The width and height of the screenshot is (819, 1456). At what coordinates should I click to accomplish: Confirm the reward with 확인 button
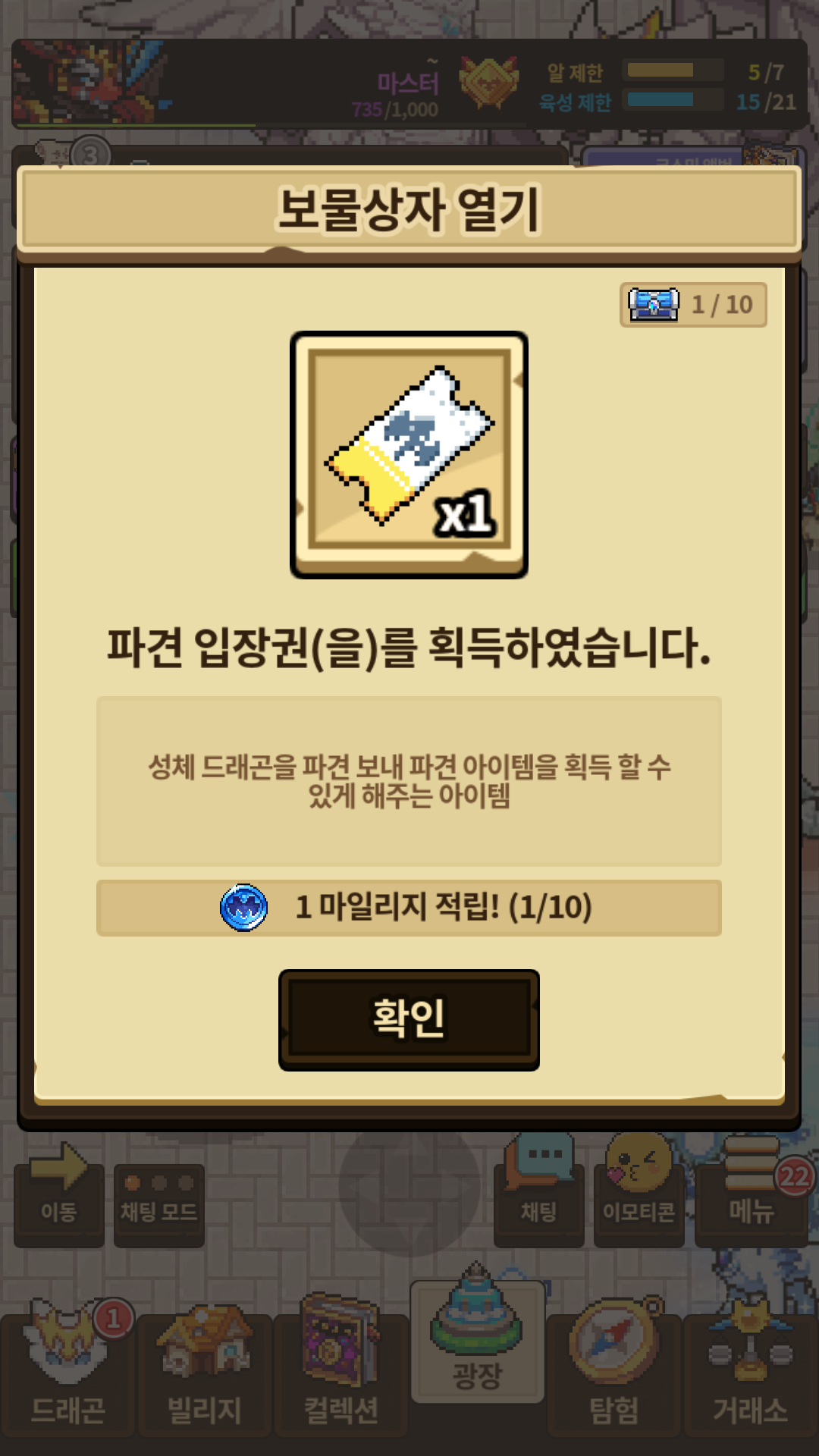point(409,1019)
